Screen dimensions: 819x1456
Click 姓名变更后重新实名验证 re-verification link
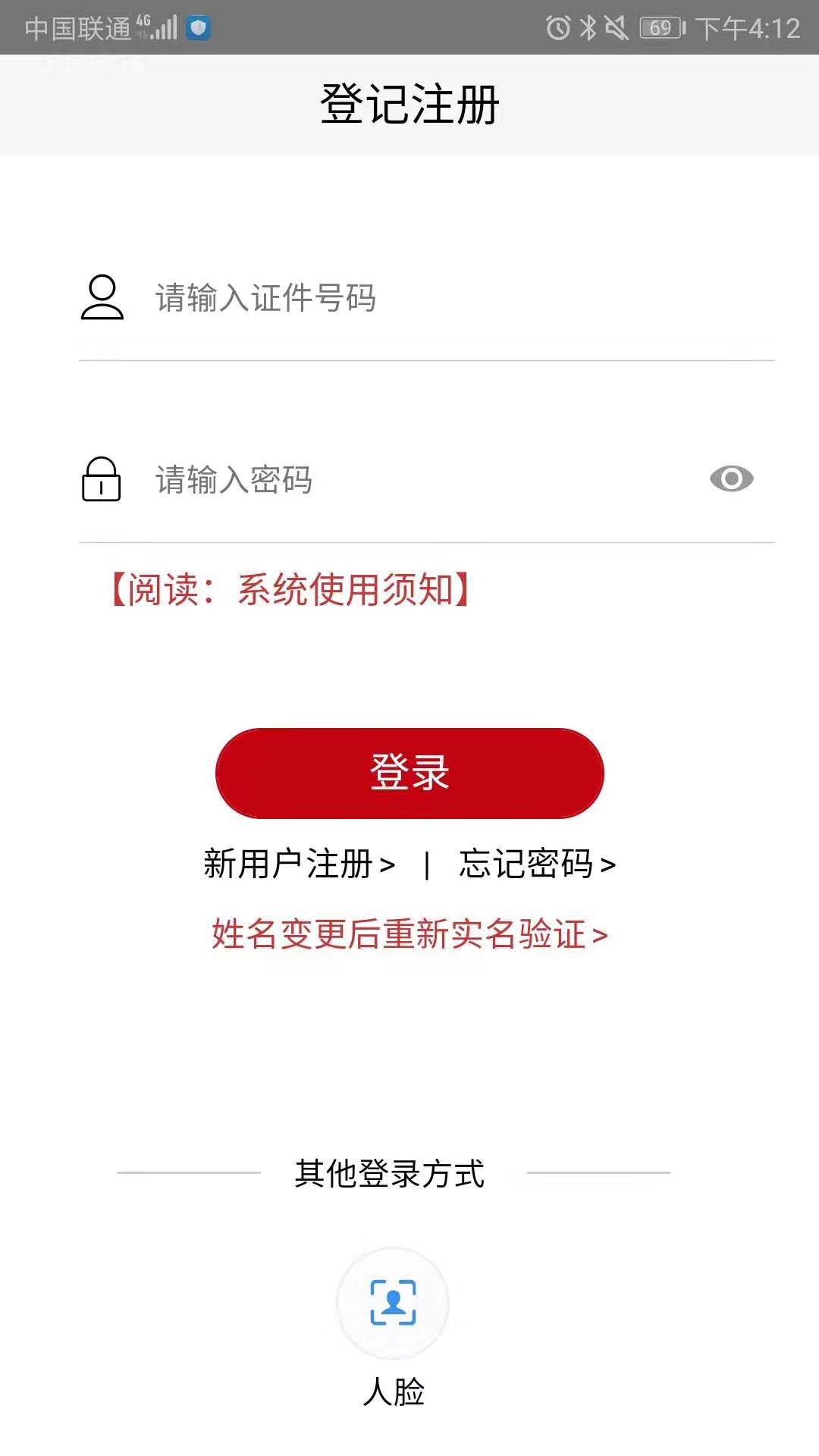click(x=408, y=937)
